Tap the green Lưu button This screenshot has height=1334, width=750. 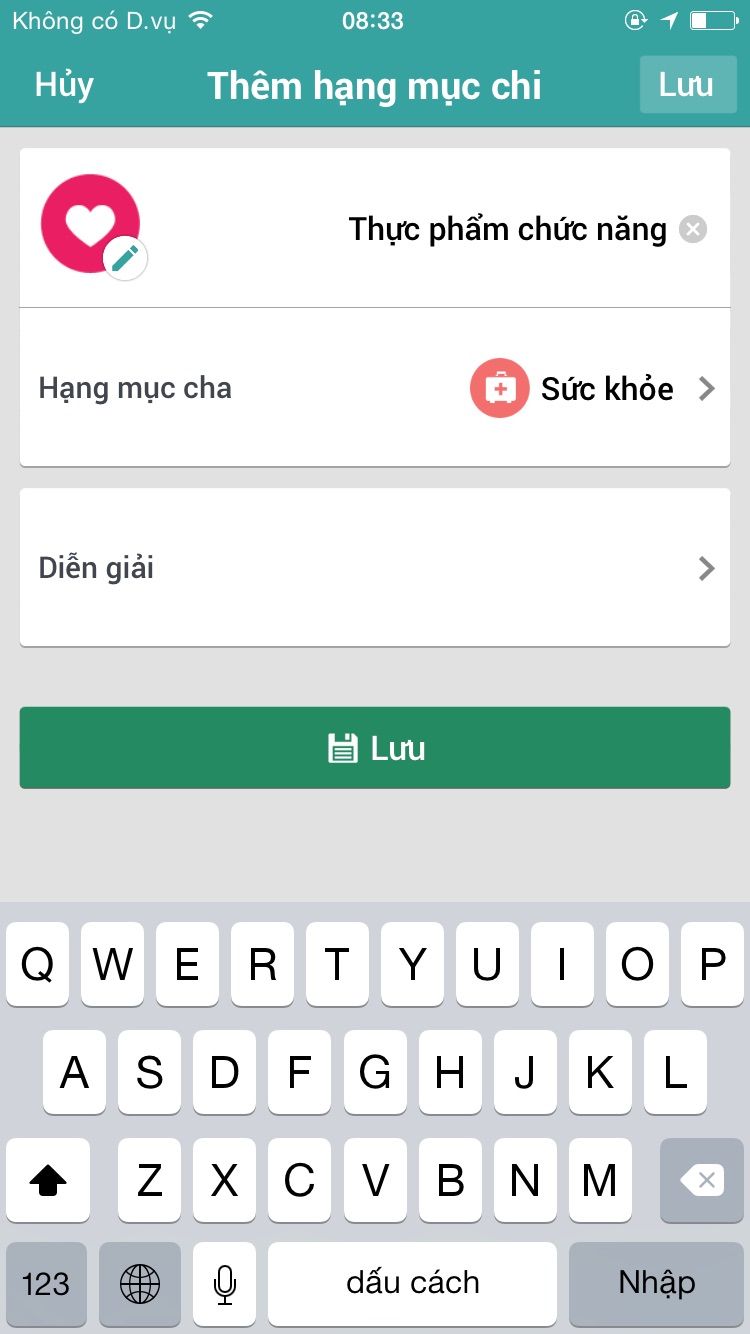click(375, 748)
